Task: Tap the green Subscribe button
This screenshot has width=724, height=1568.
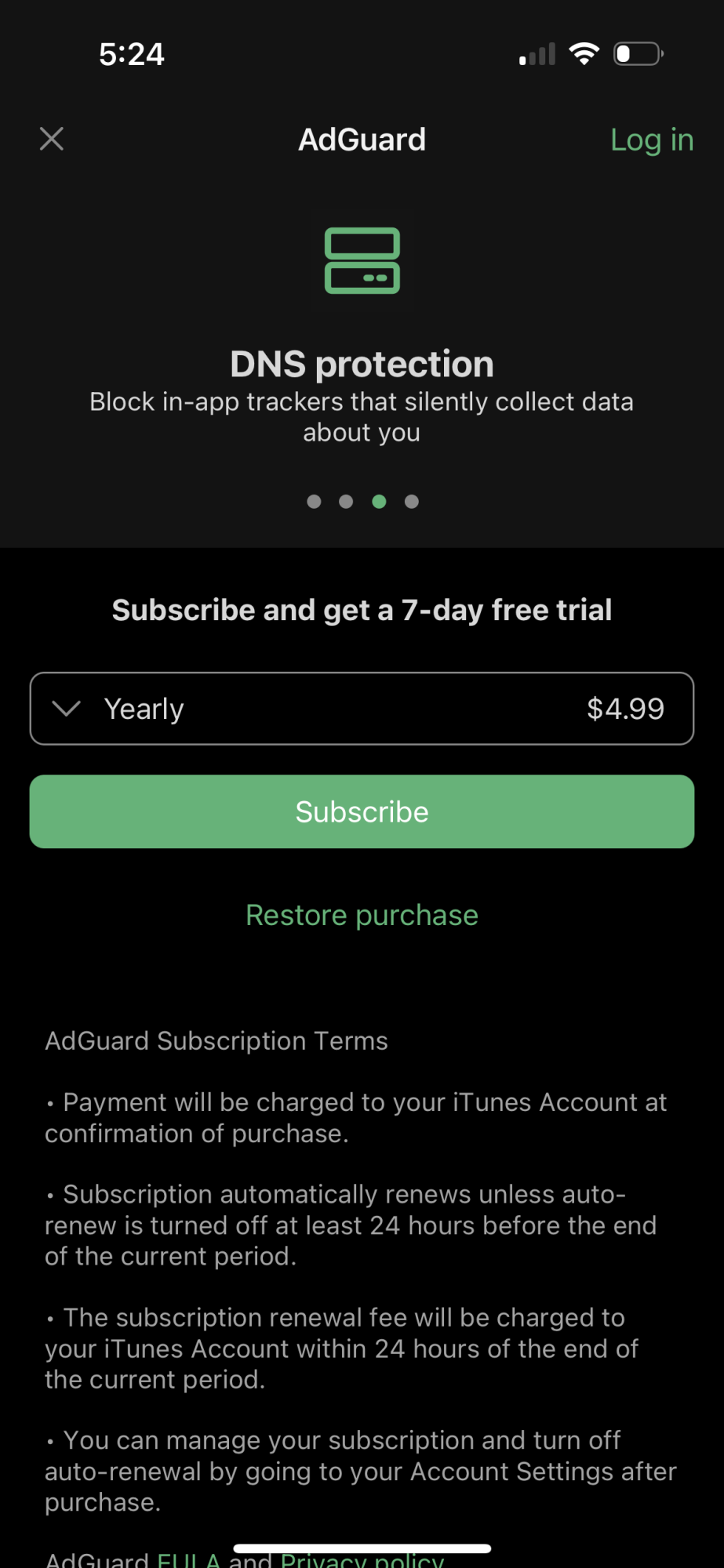Action: pyautogui.click(x=362, y=811)
